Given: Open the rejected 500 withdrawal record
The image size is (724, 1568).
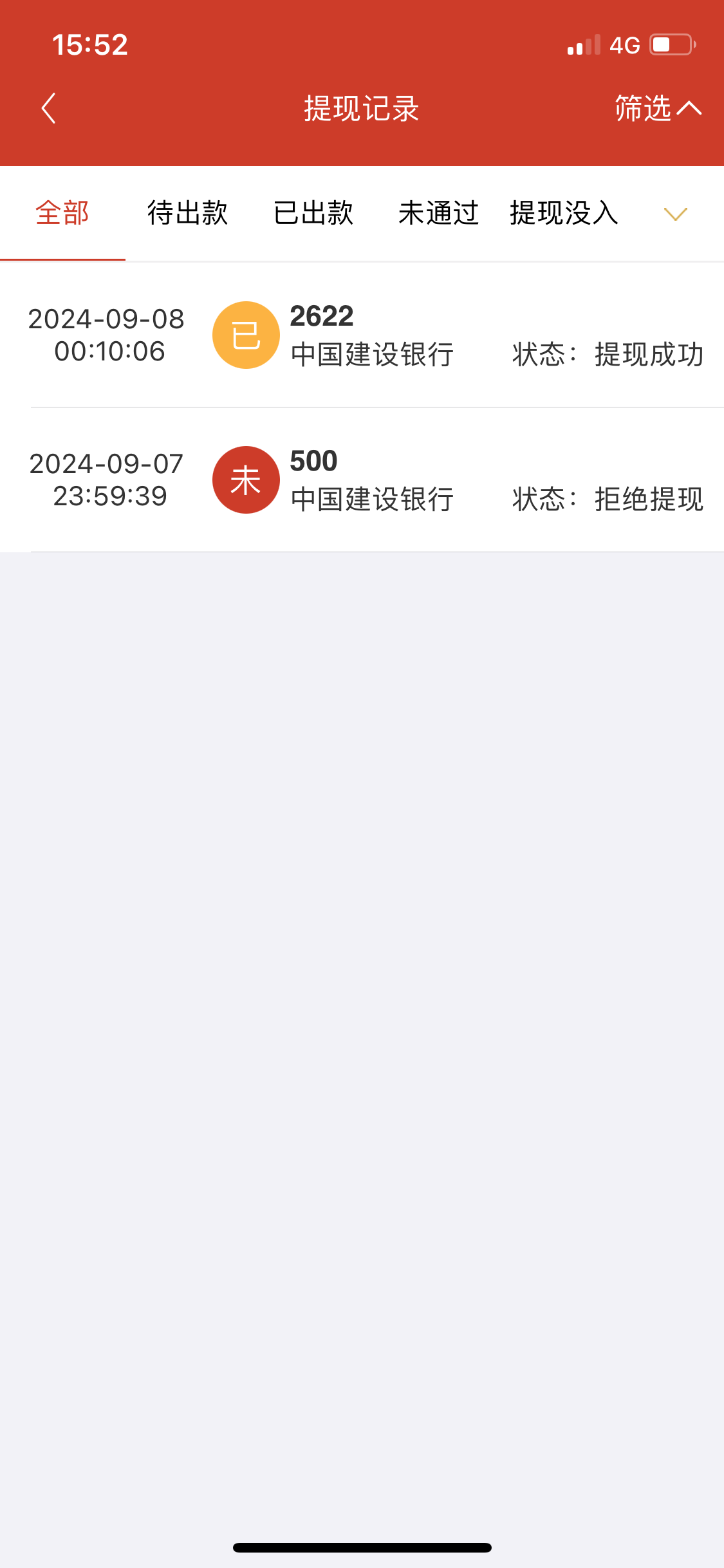Looking at the screenshot, I should 362,480.
